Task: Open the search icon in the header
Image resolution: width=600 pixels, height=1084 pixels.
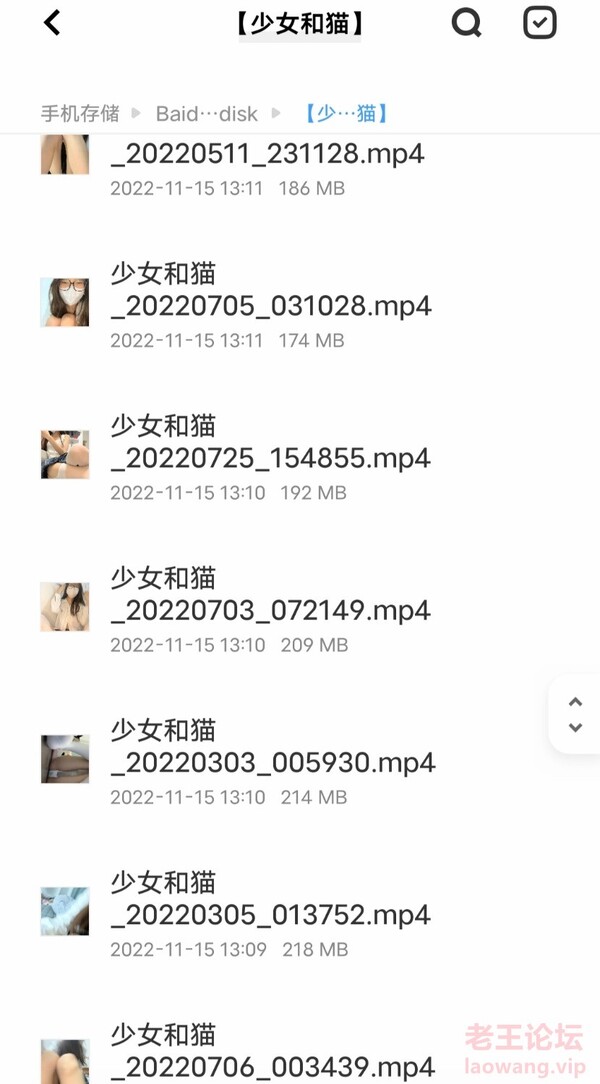Action: tap(467, 23)
